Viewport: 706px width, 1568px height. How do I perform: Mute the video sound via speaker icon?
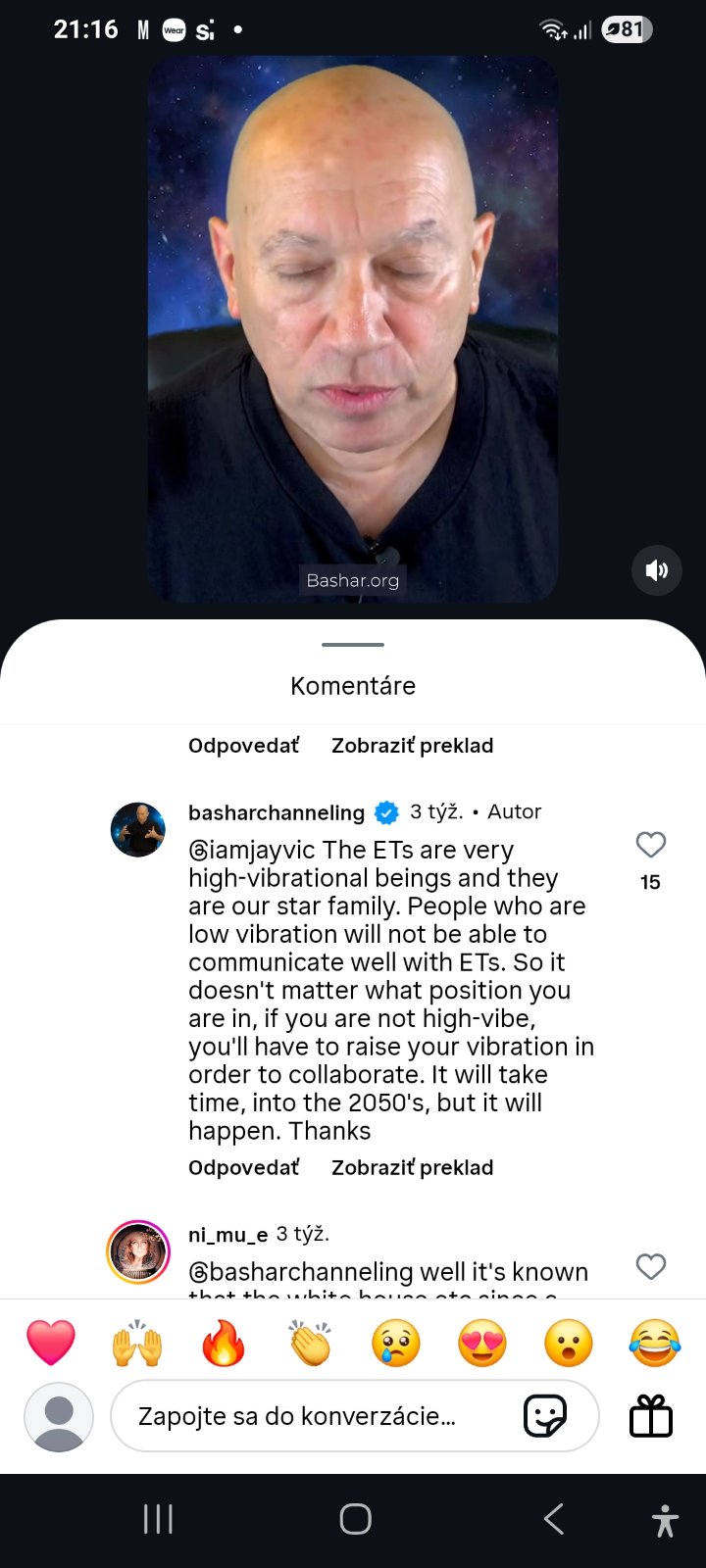657,570
